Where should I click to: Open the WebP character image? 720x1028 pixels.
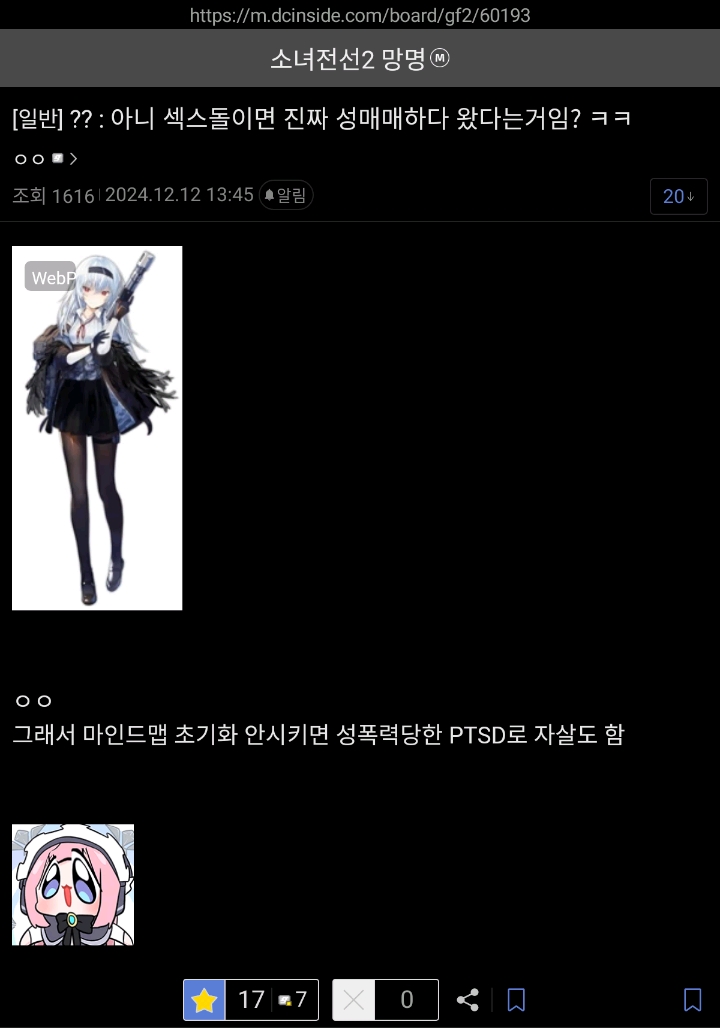tap(97, 428)
